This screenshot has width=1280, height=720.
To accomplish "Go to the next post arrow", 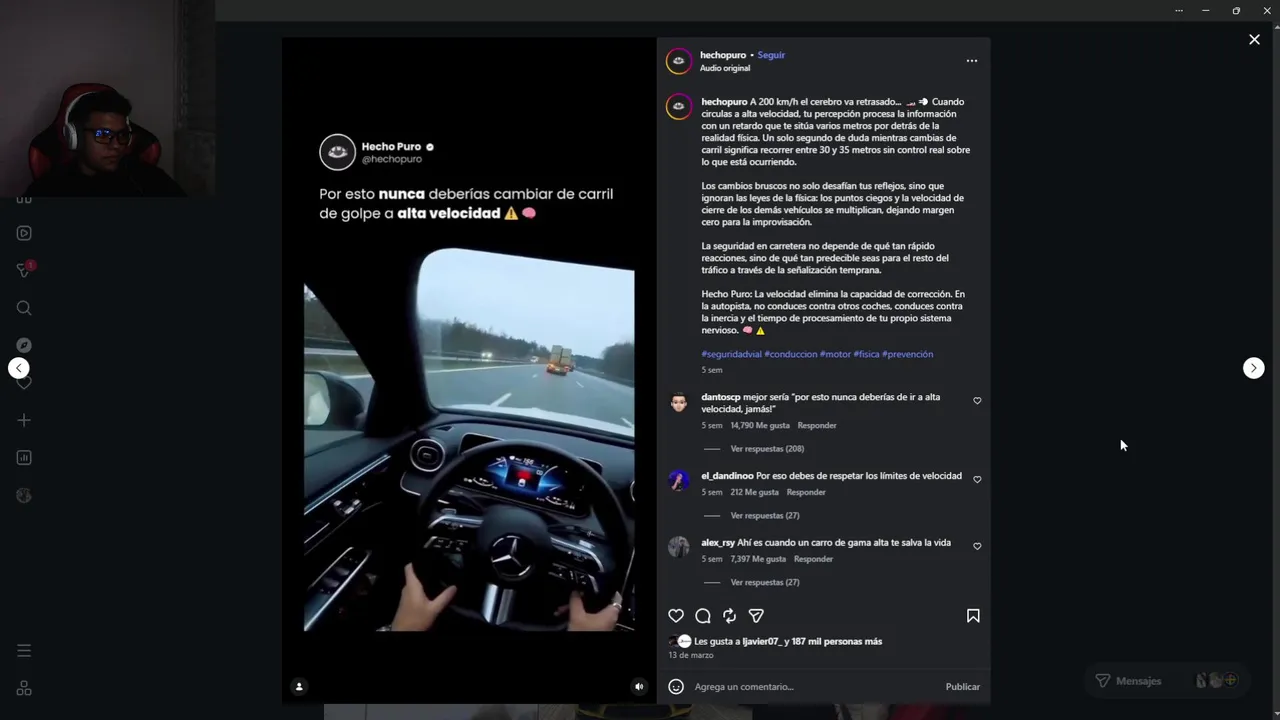I will click(x=1253, y=368).
